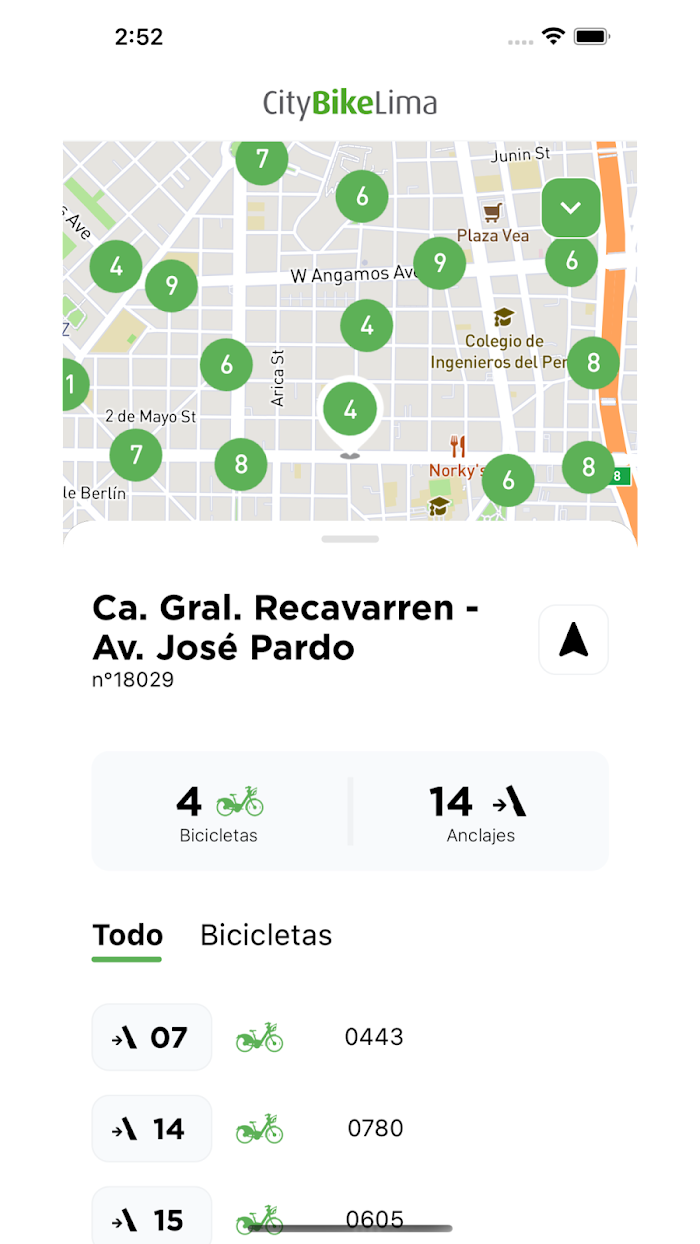
Task: Open dock 07 with bike 0443
Action: tap(350, 1037)
